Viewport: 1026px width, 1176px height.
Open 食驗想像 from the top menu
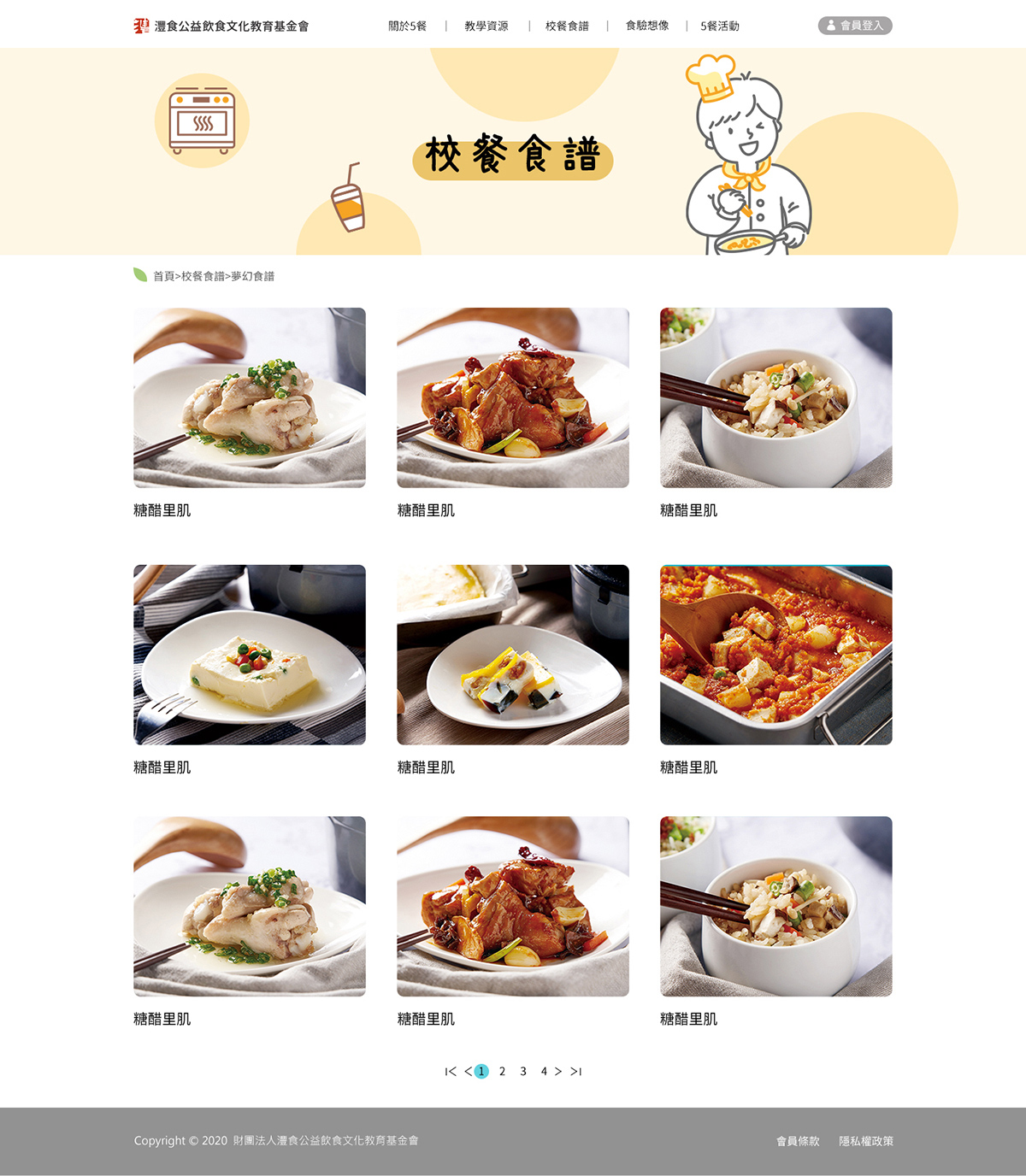[647, 26]
